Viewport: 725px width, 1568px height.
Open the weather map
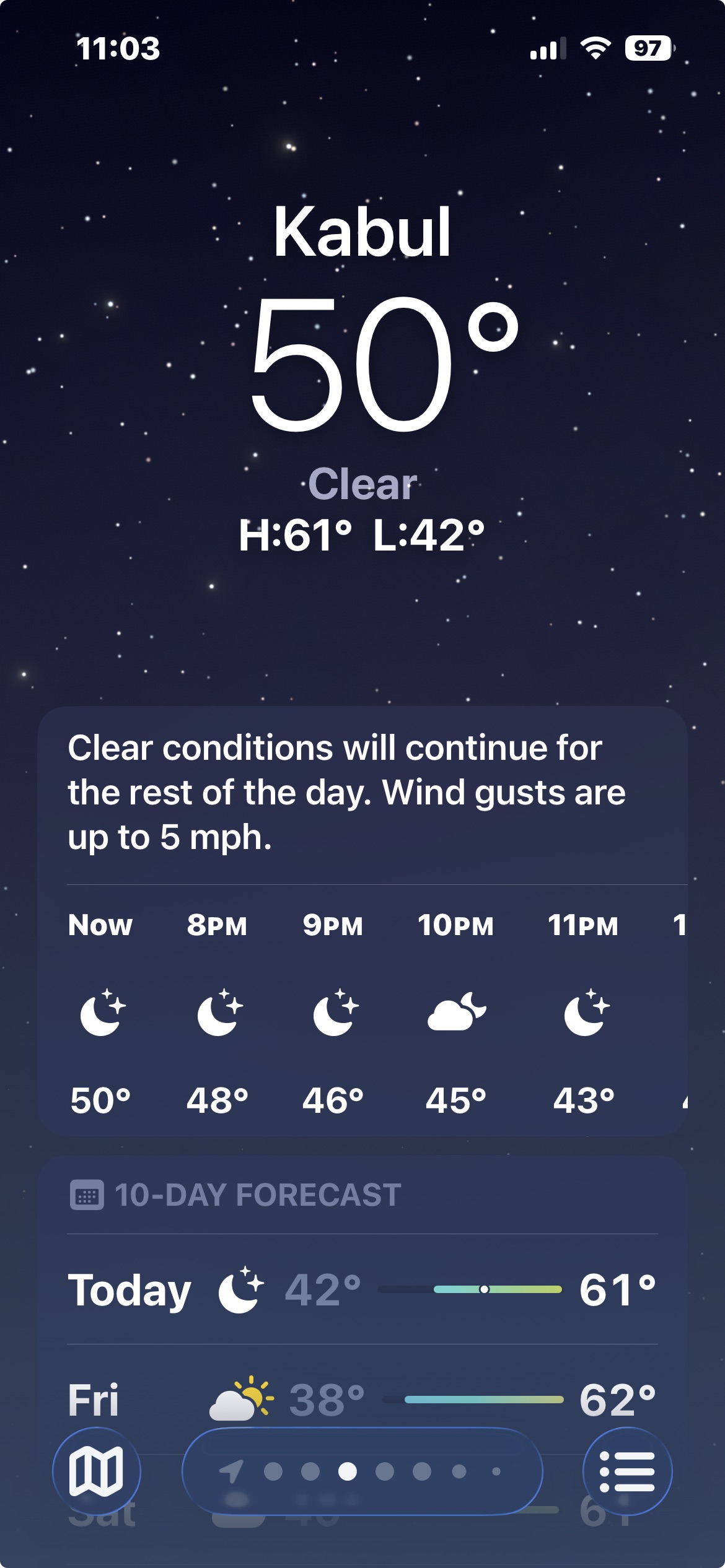pos(96,1471)
